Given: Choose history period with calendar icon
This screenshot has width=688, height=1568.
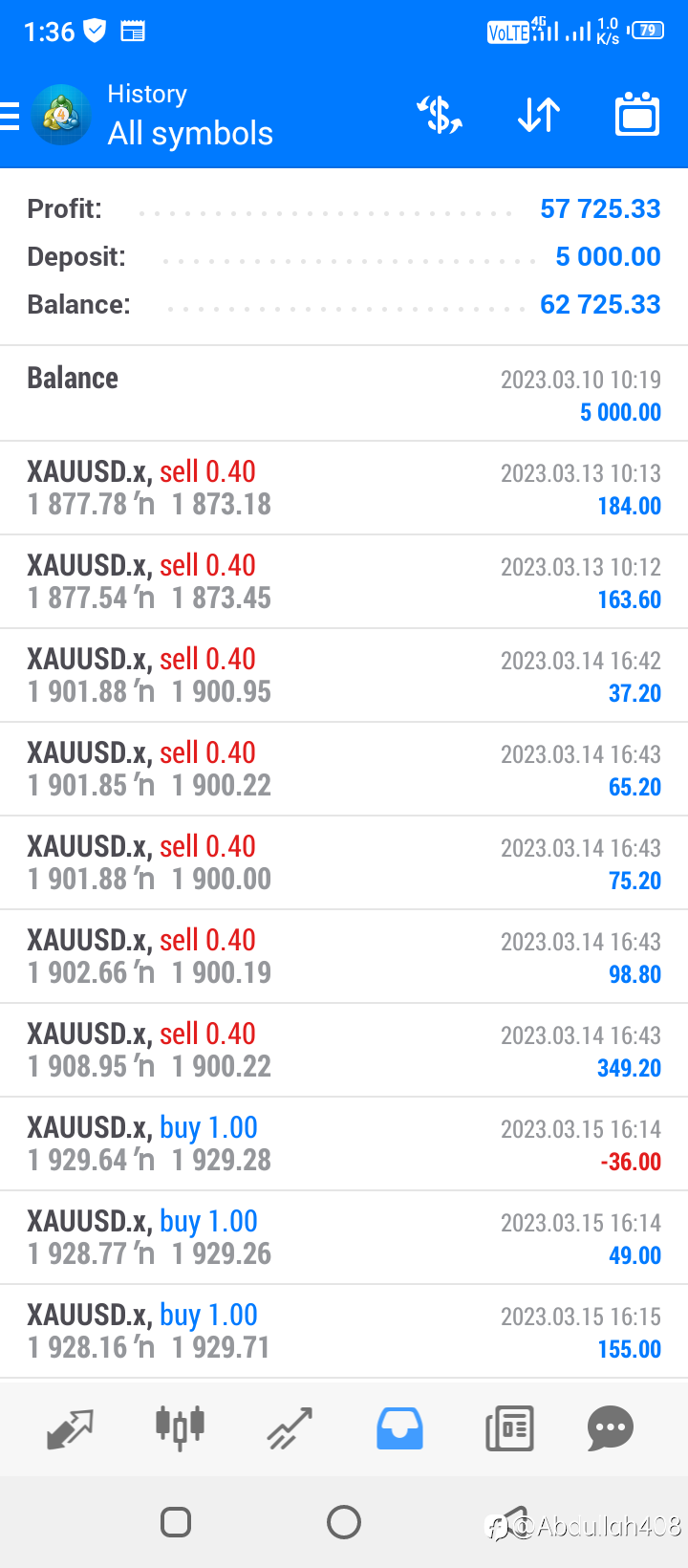Looking at the screenshot, I should [637, 116].
